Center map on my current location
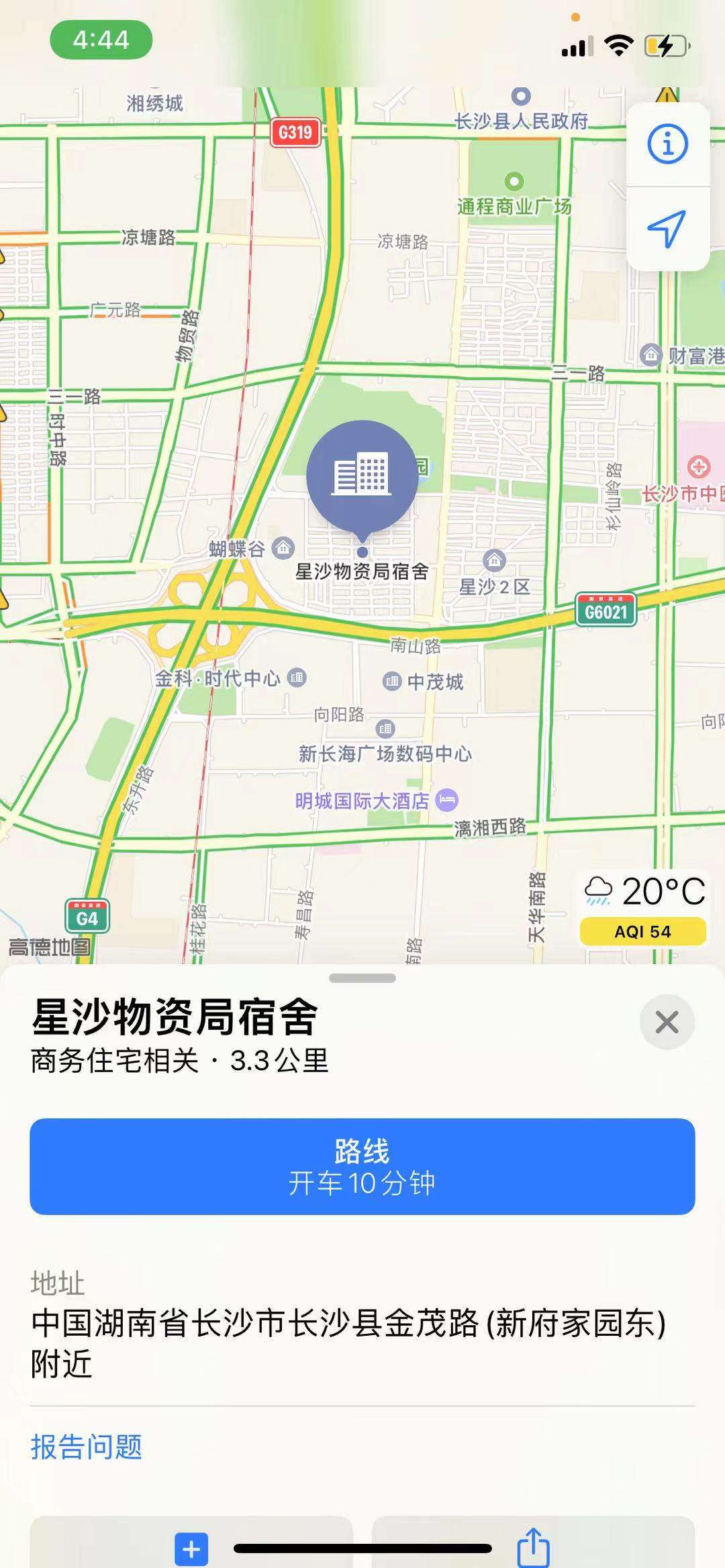 pyautogui.click(x=667, y=229)
